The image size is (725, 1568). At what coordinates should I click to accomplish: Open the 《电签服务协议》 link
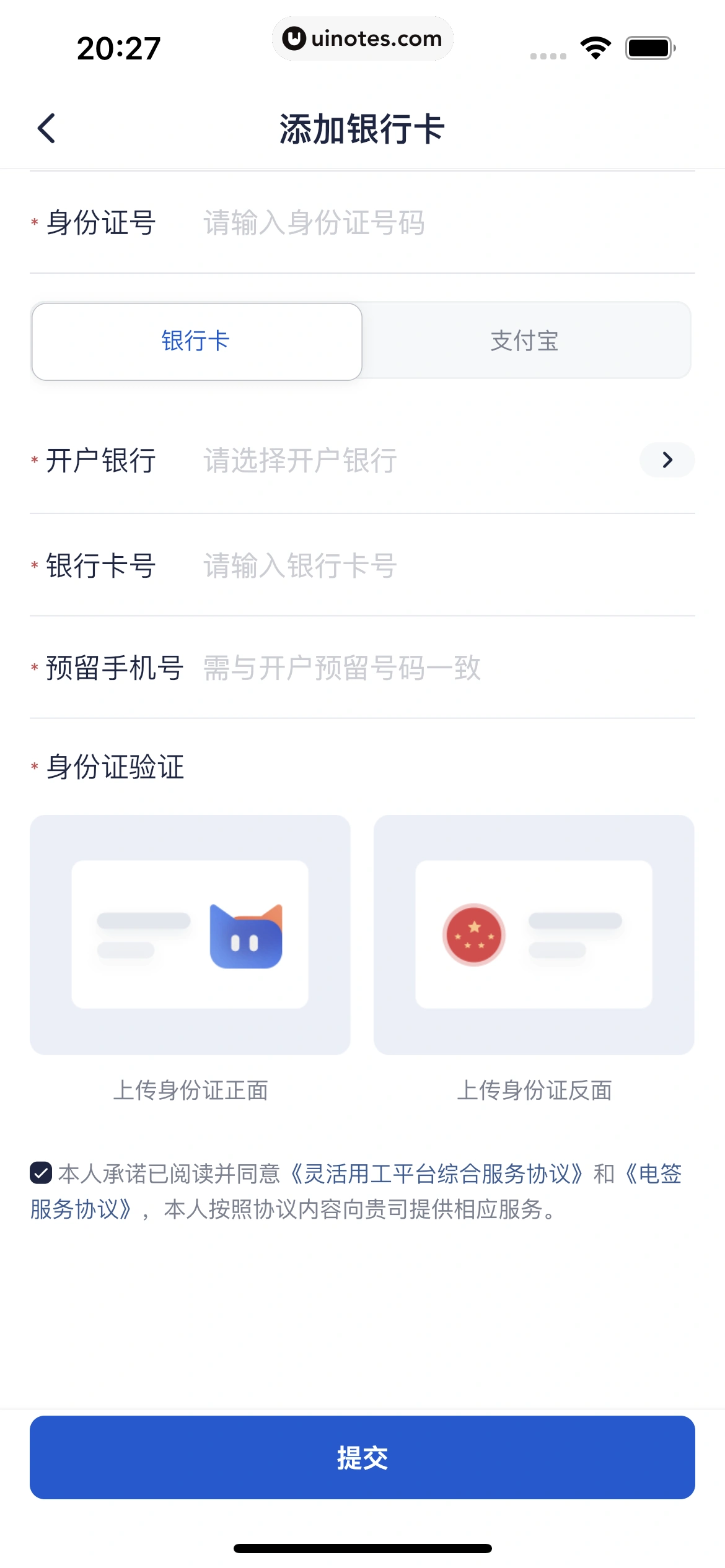tap(81, 1209)
